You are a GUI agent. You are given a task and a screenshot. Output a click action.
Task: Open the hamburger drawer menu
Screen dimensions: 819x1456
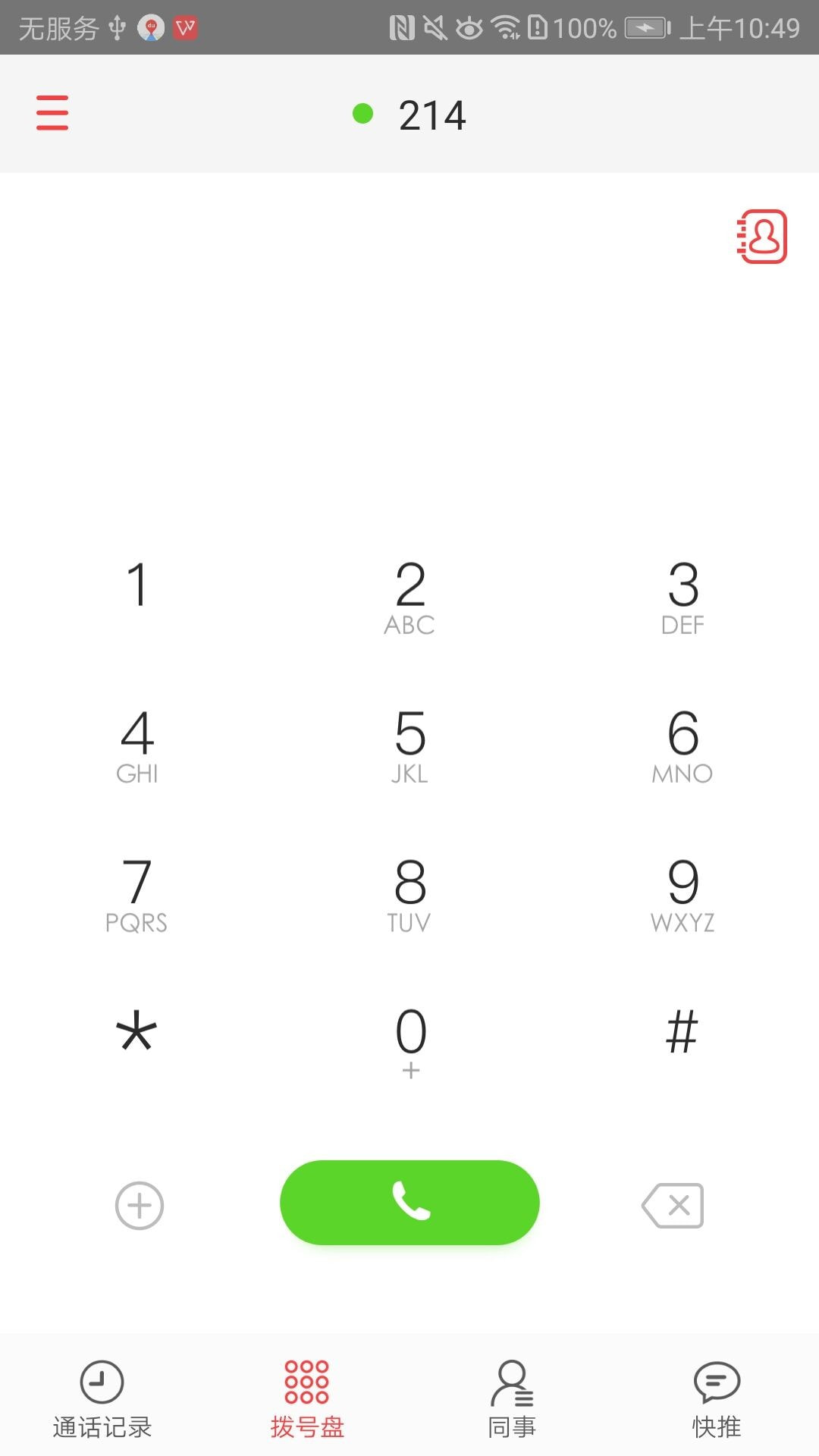click(x=52, y=113)
